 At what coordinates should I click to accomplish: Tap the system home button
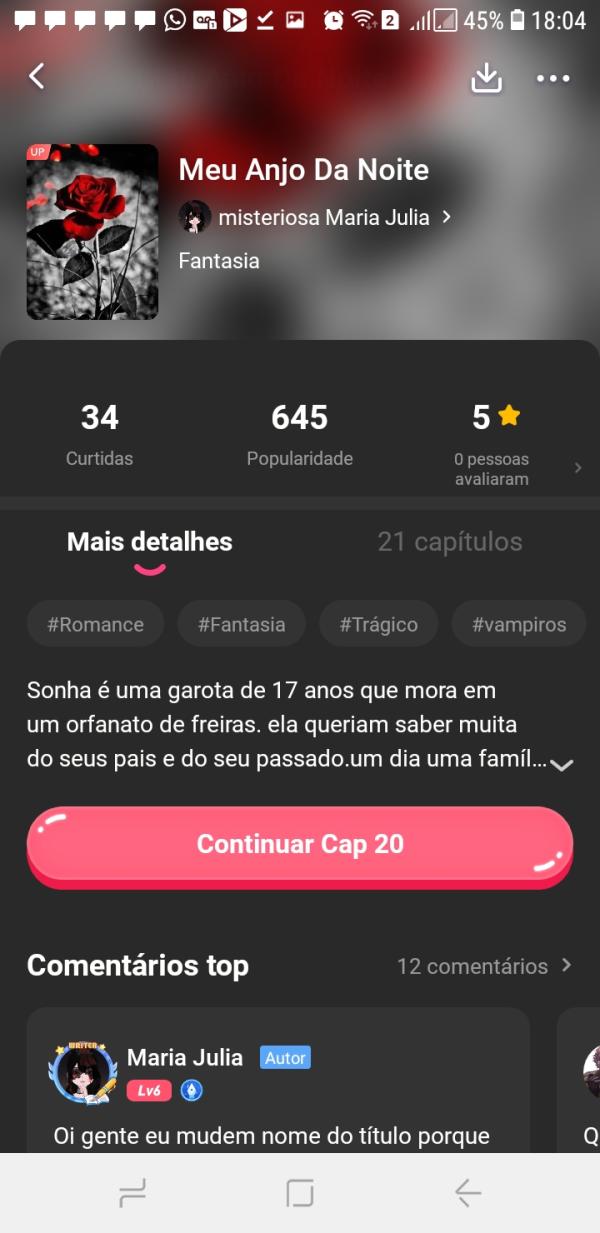coord(300,1193)
